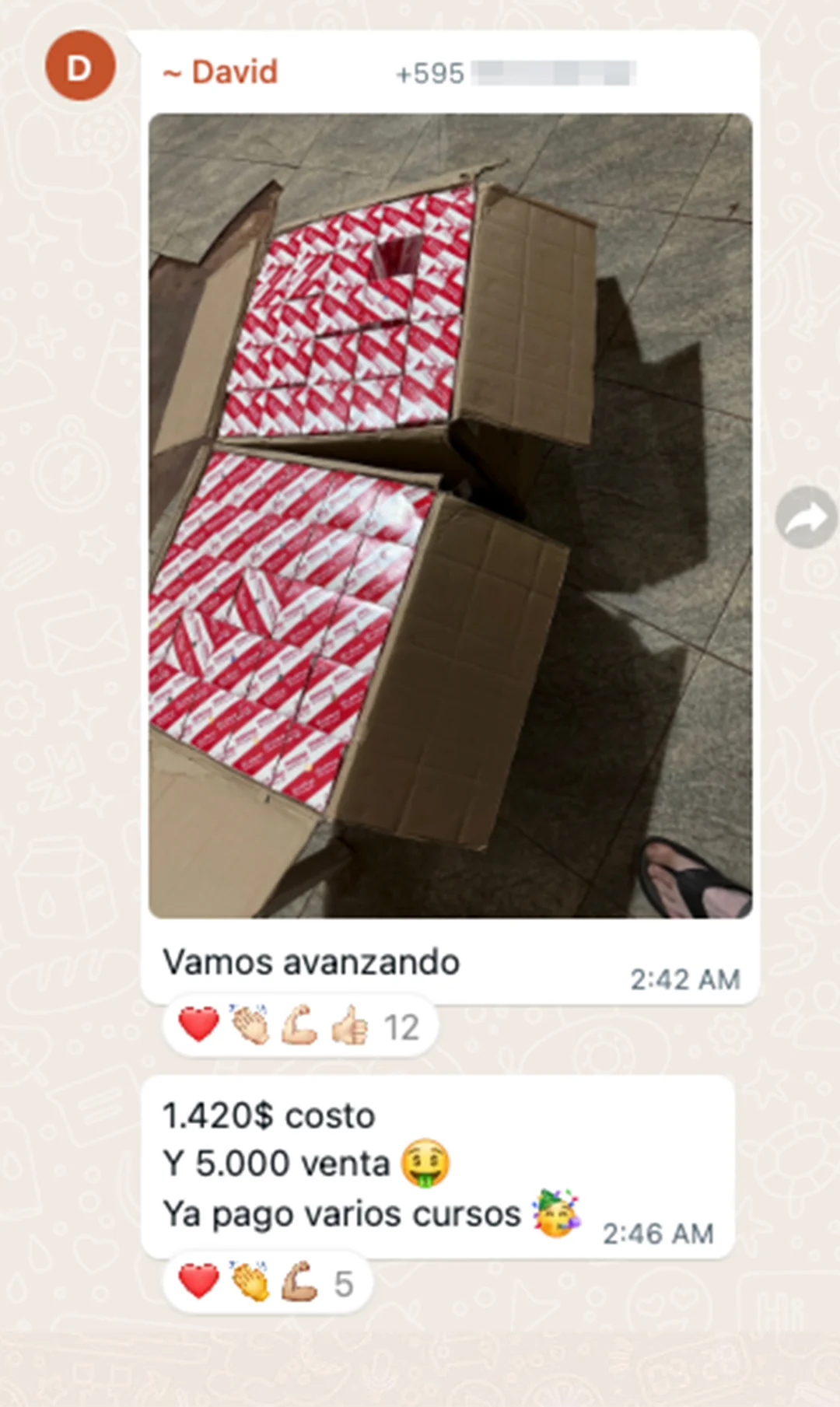Open the photo of boxes
The width and height of the screenshot is (840, 1407).
tap(450, 515)
